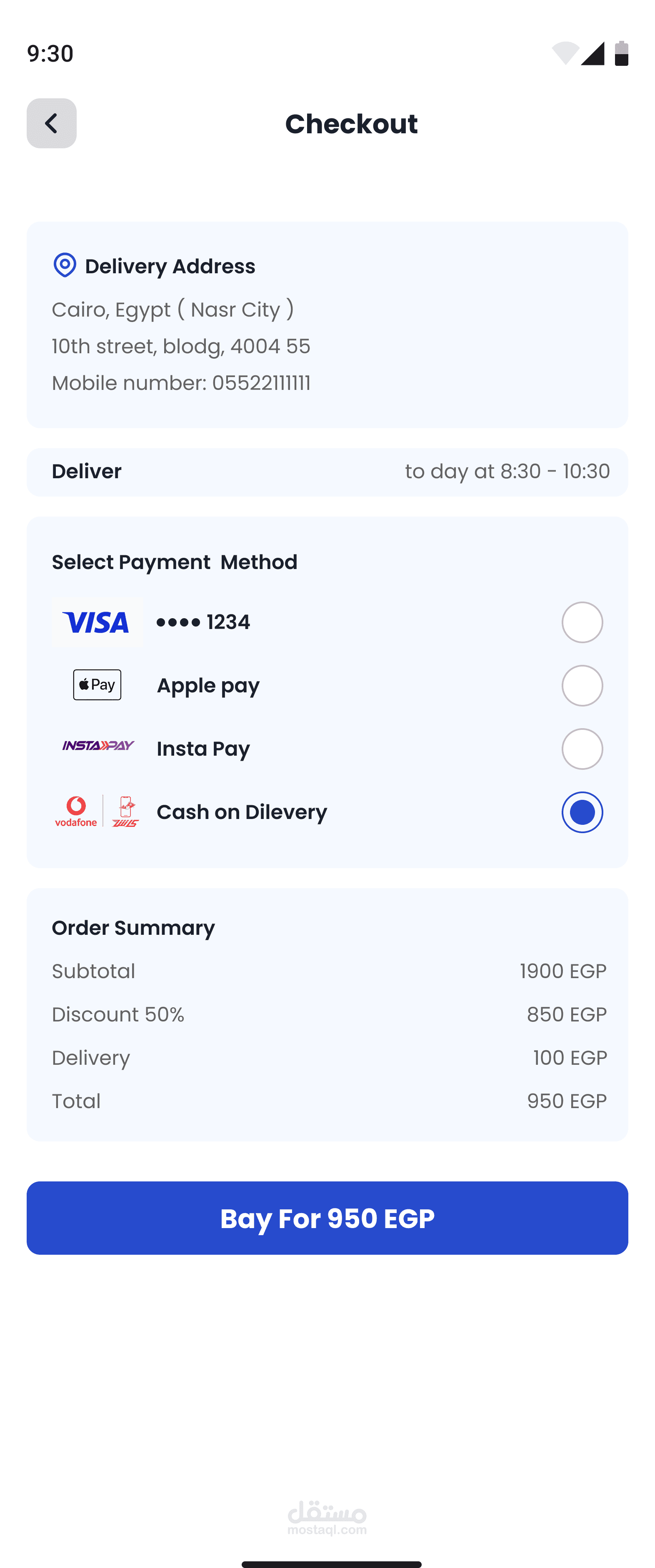
Task: Select Insta Pay payment option
Action: click(582, 749)
